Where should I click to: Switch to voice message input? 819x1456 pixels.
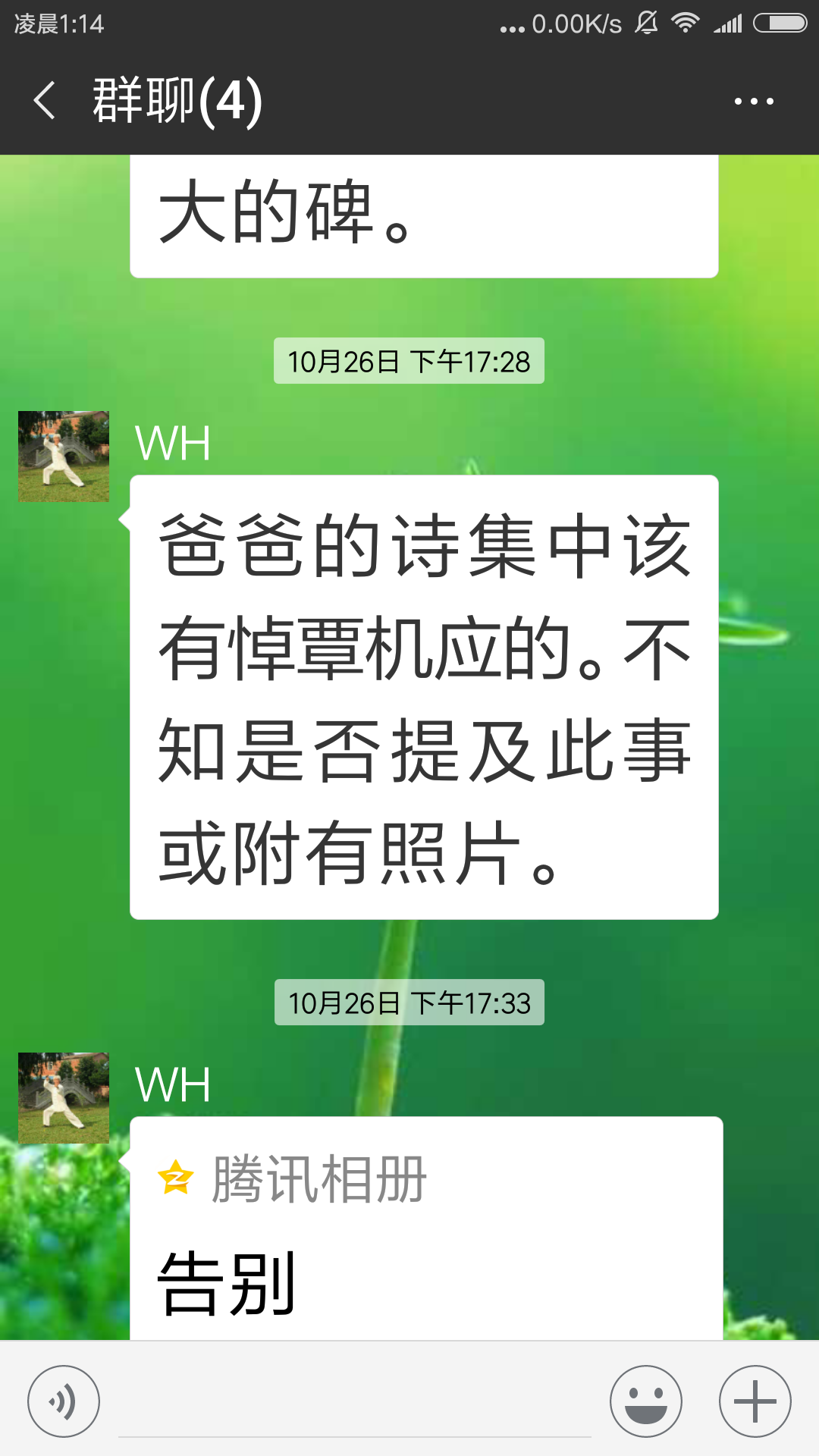click(64, 1401)
